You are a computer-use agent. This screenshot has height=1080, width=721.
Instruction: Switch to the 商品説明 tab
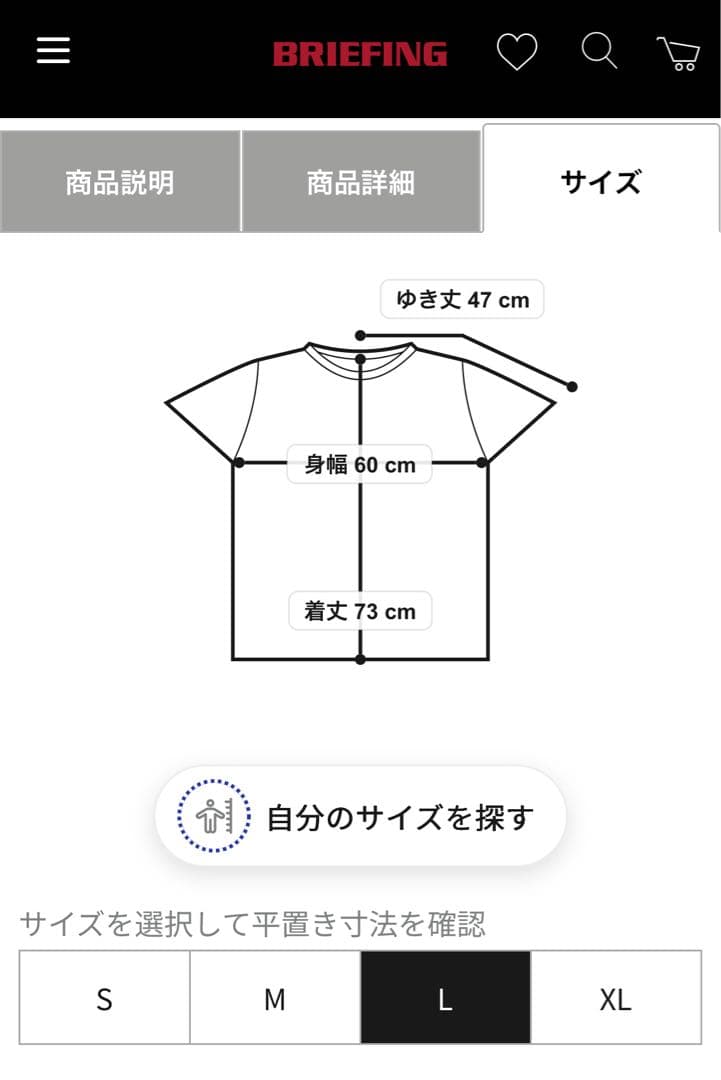[x=120, y=181]
